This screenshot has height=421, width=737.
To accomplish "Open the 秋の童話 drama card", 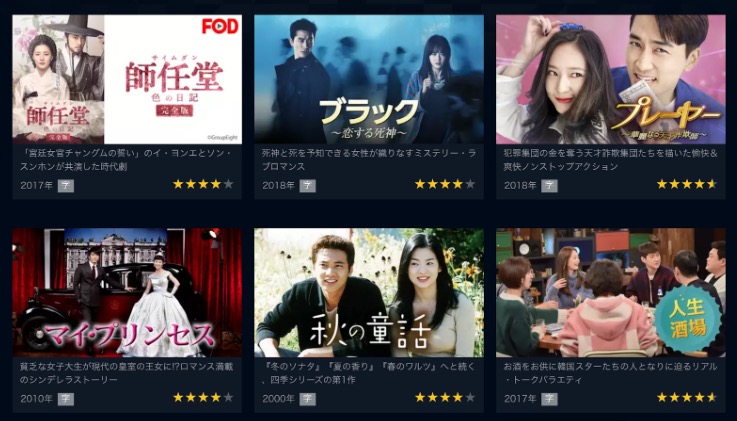I will point(368,292).
